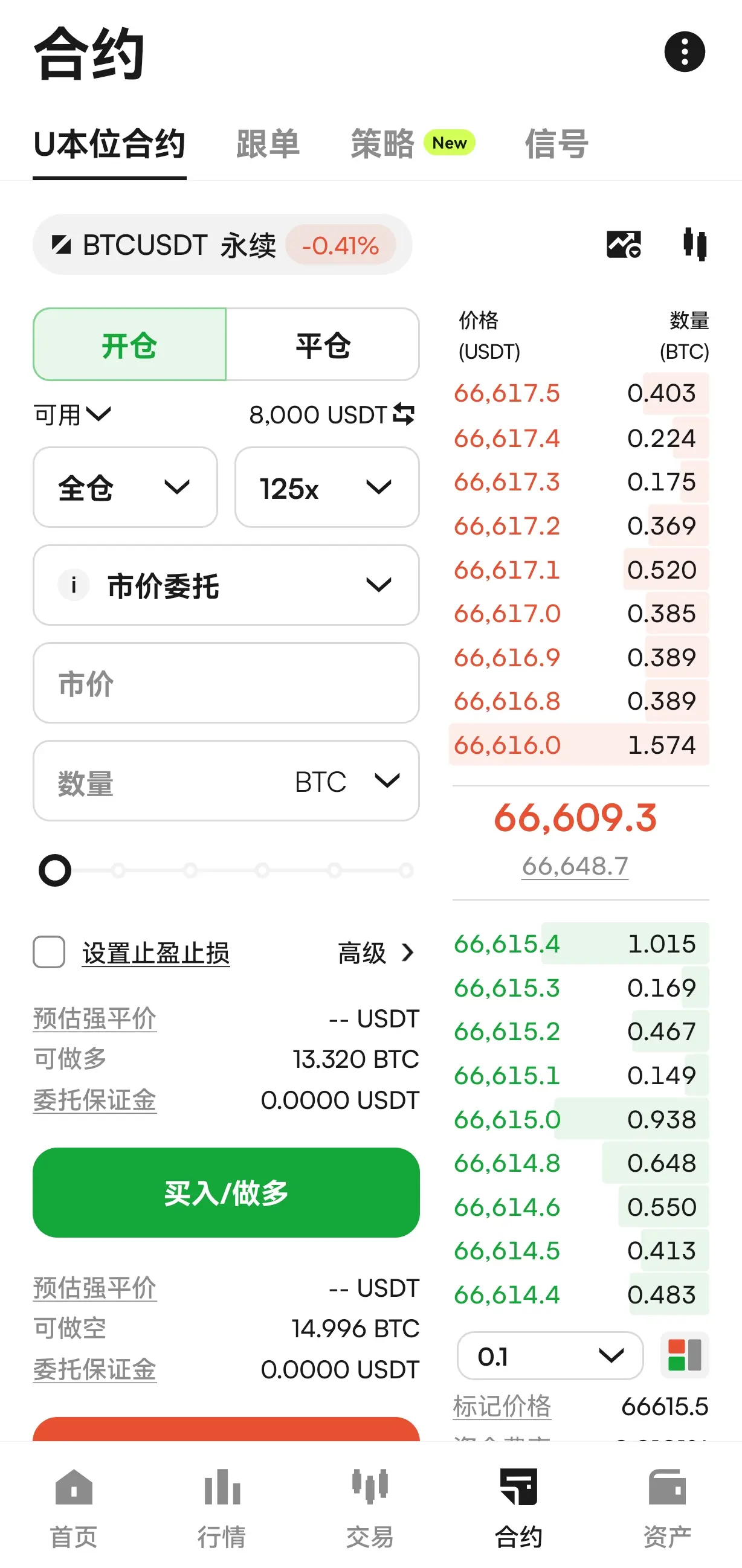Screen dimensions: 742x1568
Task: Expand the 全仓 margin mode dropdown
Action: tap(126, 487)
